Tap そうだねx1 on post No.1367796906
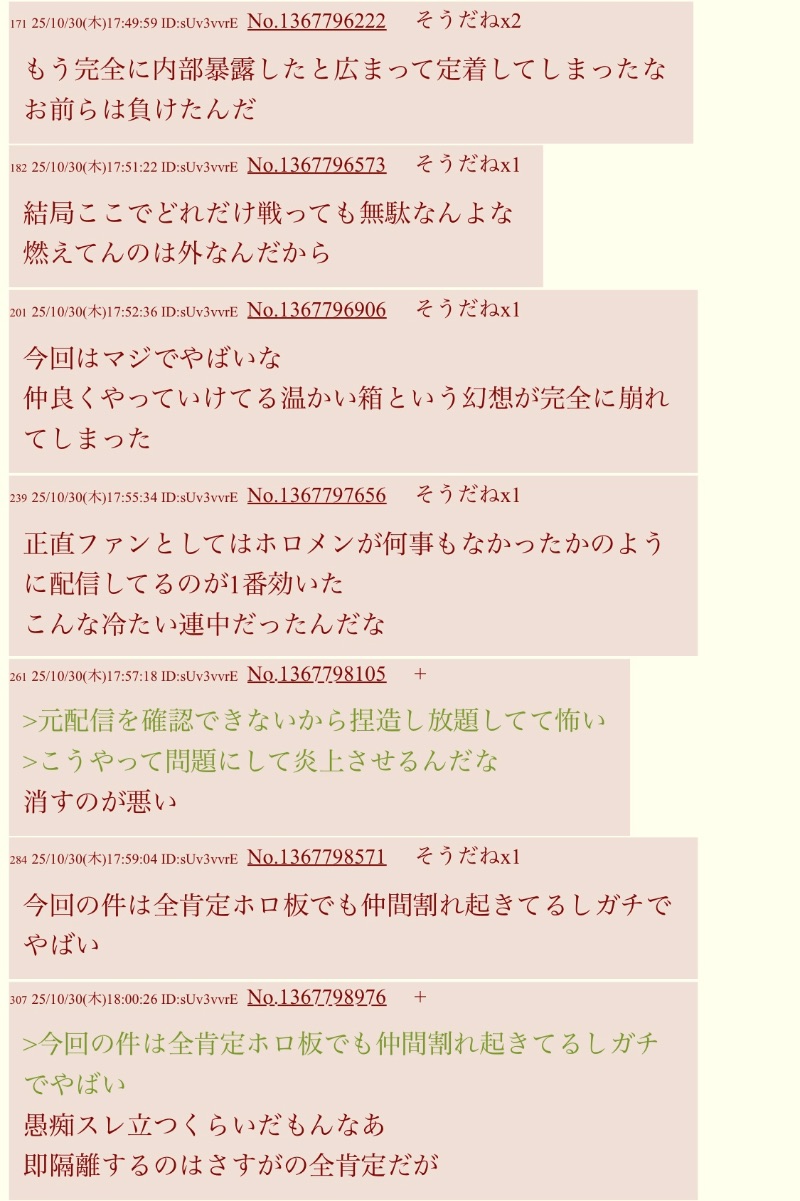The image size is (800, 1201). pos(467,310)
